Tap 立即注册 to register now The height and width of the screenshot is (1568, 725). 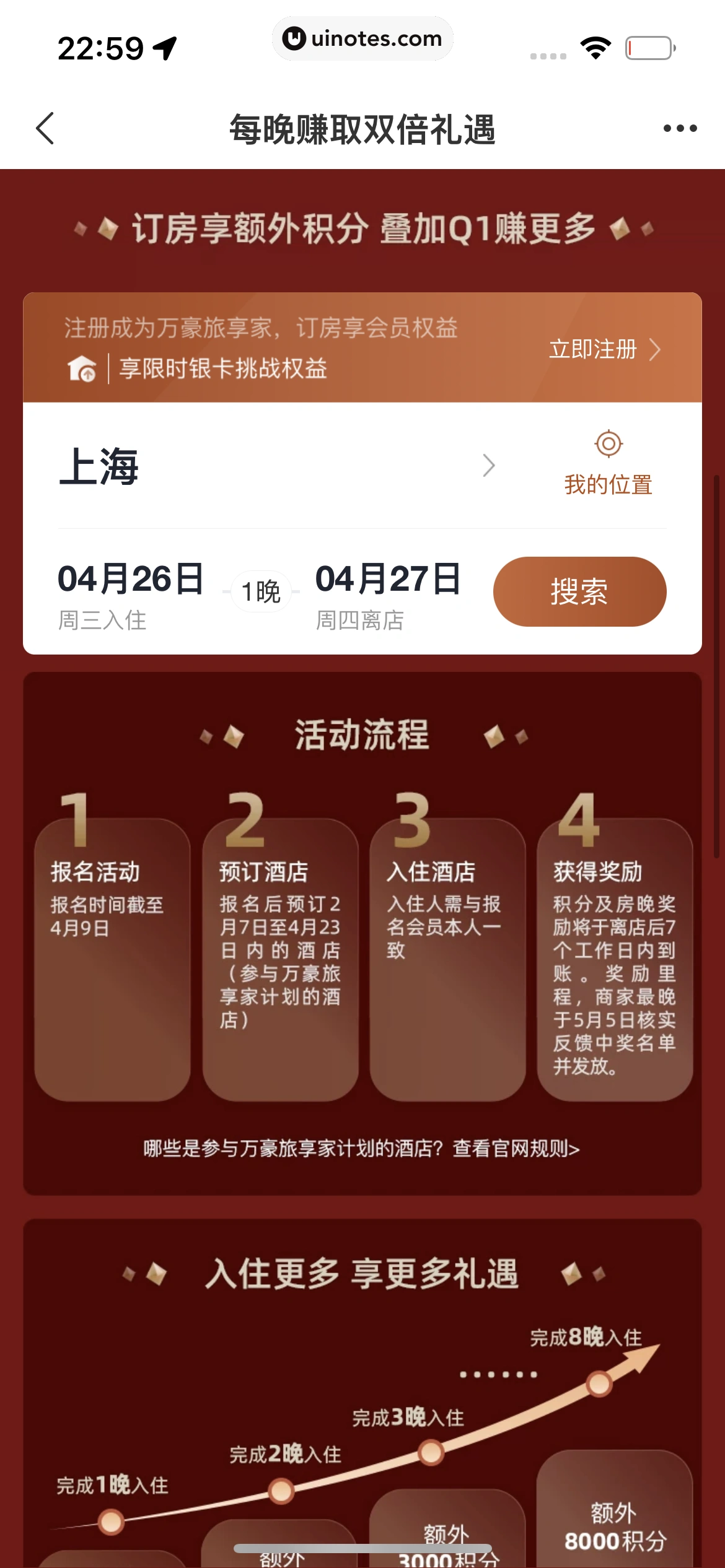[x=604, y=349]
